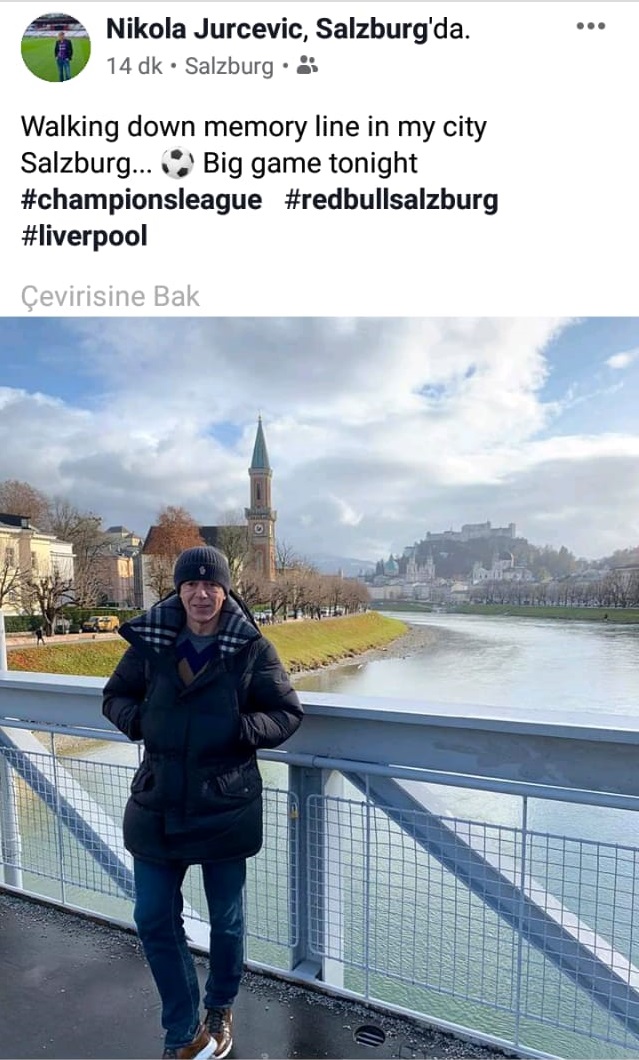Open Nikola Jurcevic's profile picture
The width and height of the screenshot is (639, 1060).
tap(55, 47)
